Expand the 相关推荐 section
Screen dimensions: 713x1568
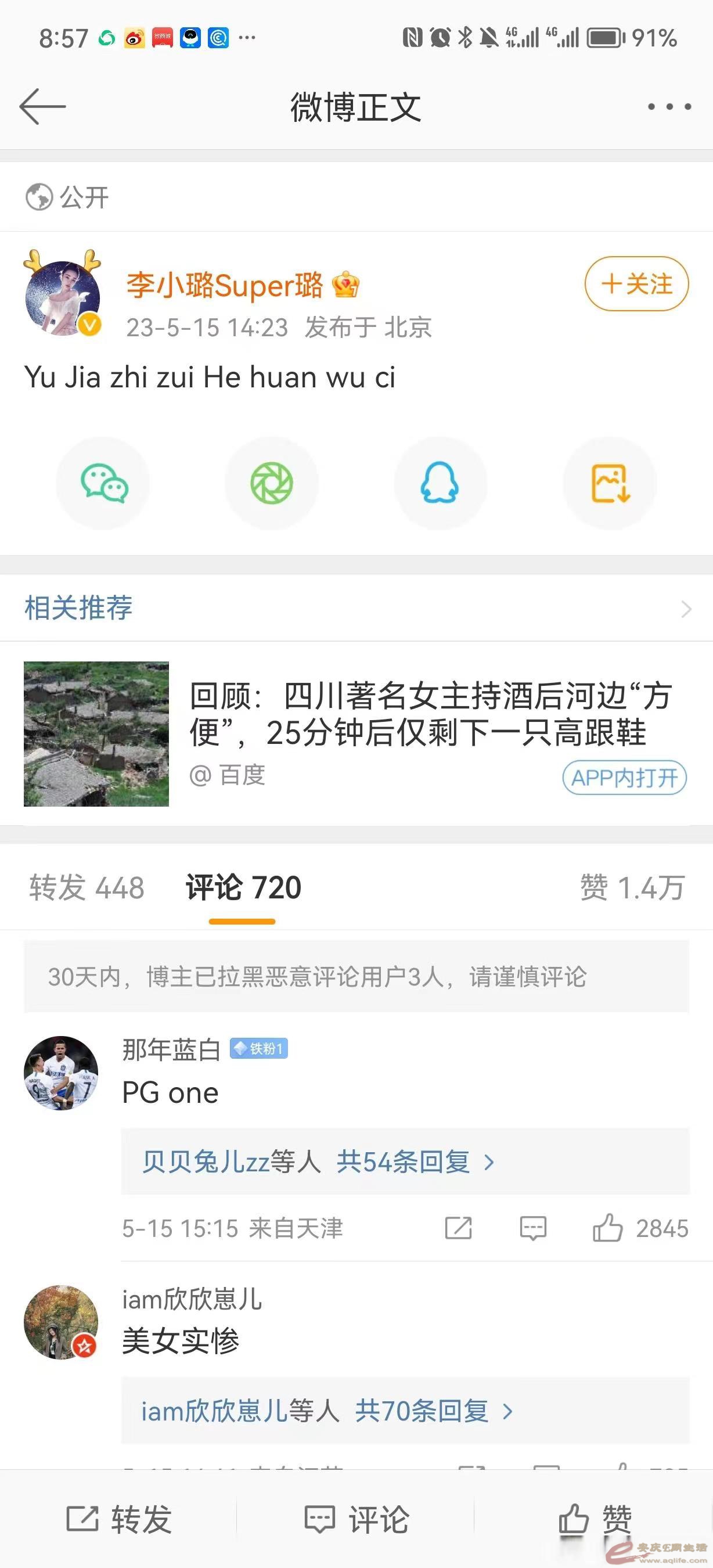click(686, 609)
